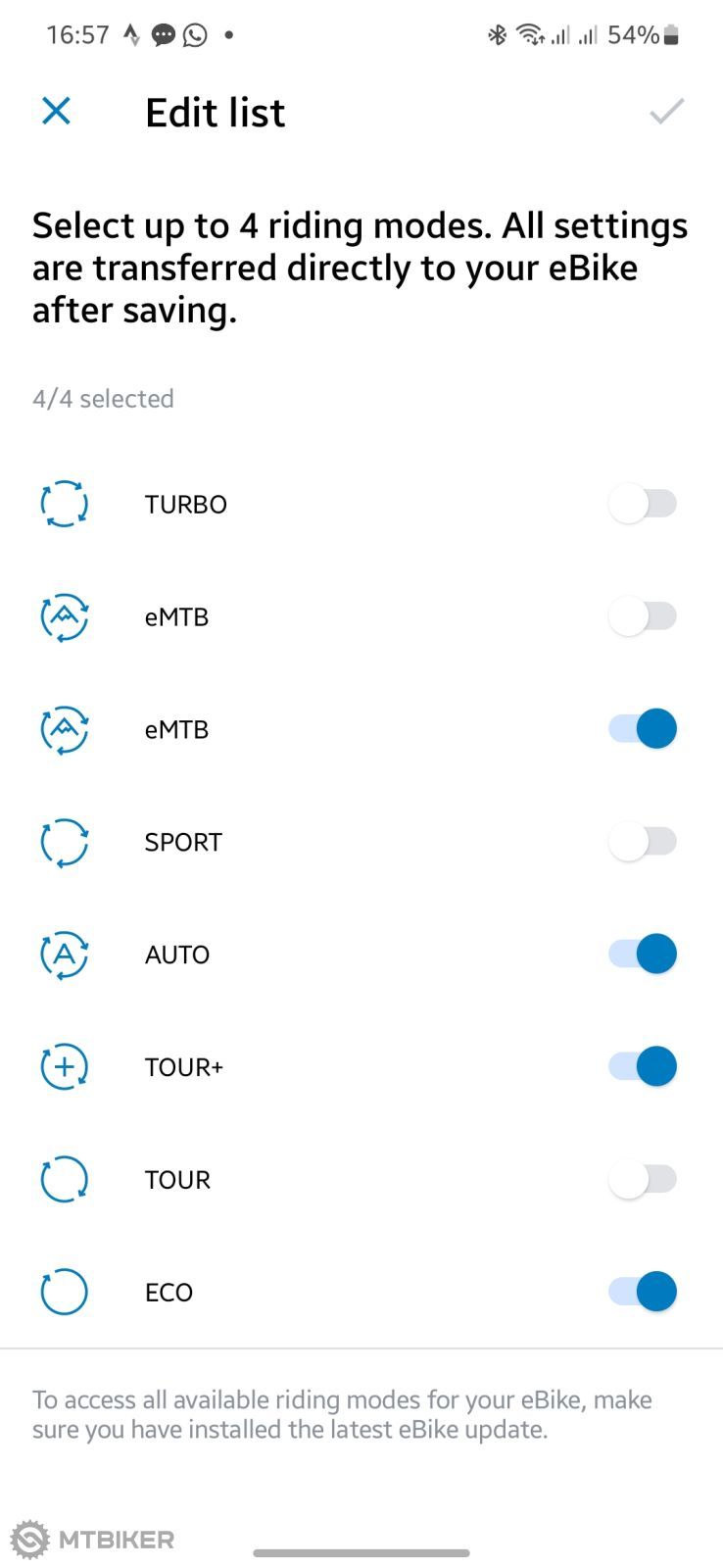Viewport: 723px width, 1568px height.
Task: Enable the SPORT mode toggle
Action: pyautogui.click(x=642, y=841)
